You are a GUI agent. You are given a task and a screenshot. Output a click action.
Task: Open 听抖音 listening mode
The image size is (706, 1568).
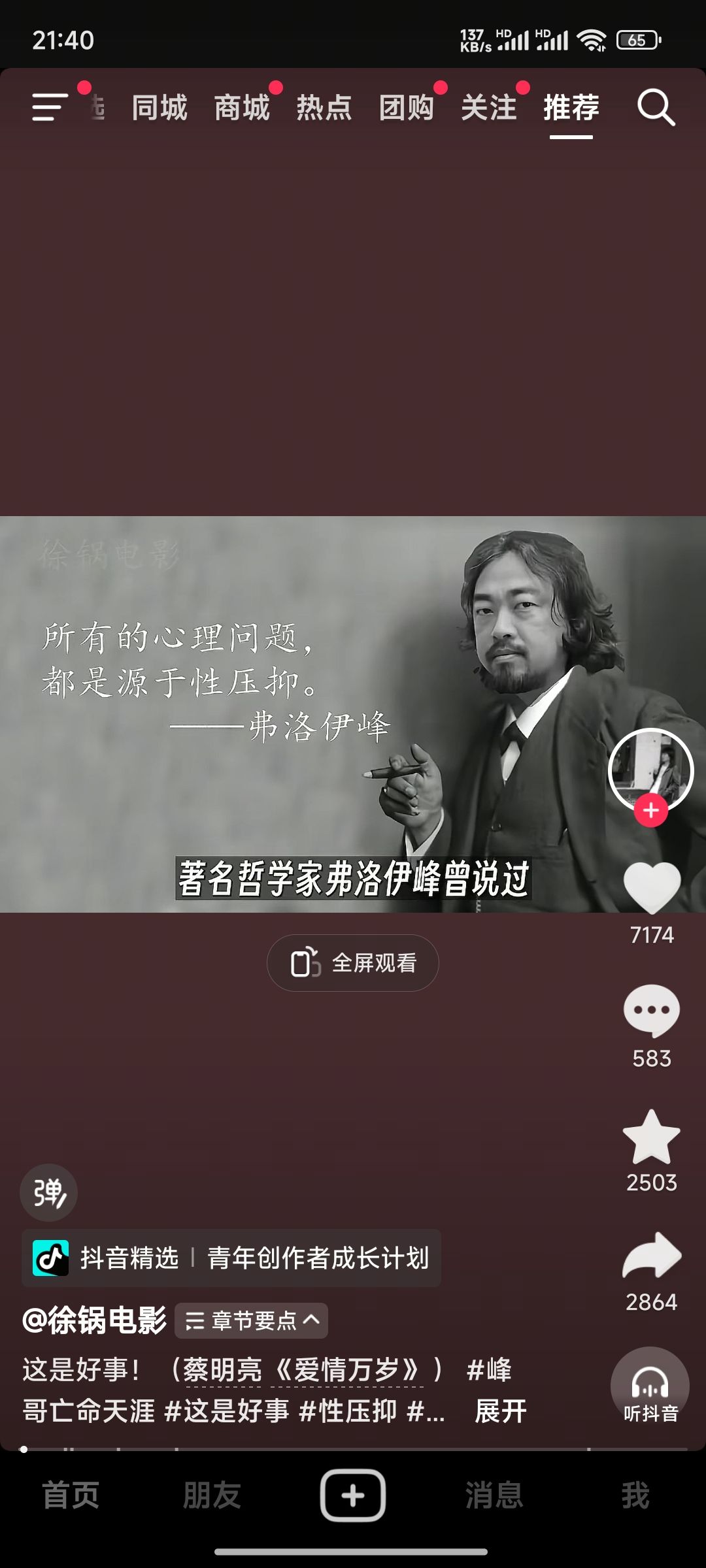click(x=650, y=1386)
